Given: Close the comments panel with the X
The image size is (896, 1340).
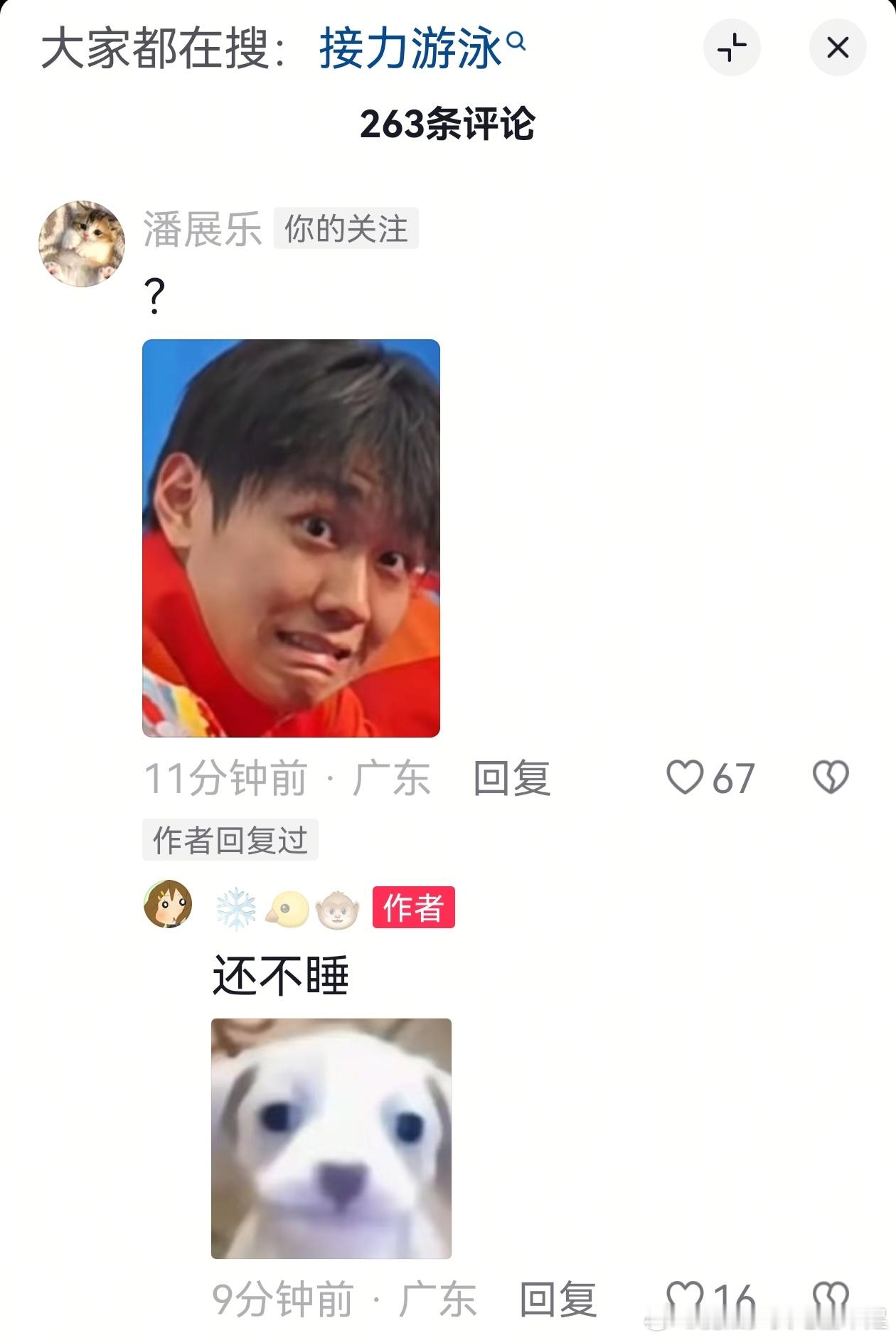Looking at the screenshot, I should [x=837, y=46].
